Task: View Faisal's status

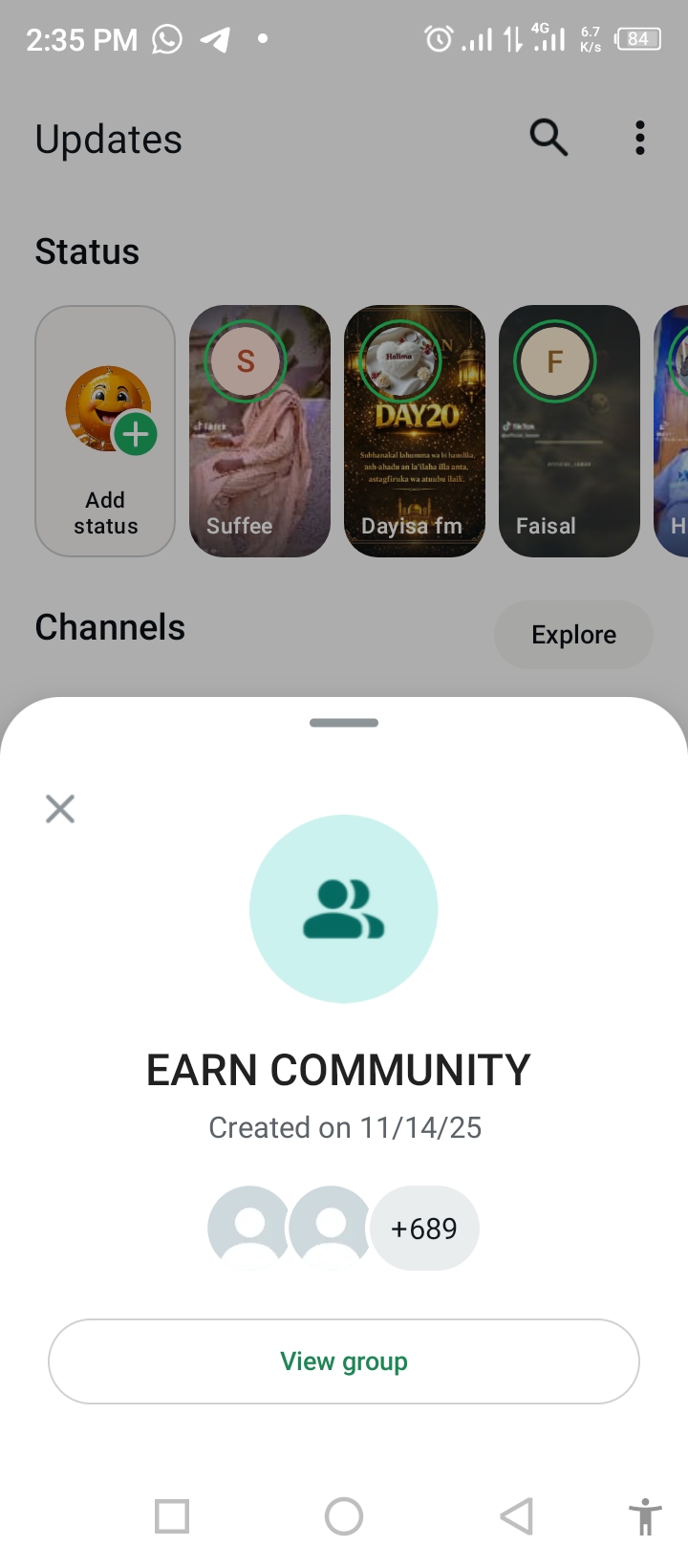Action: 570,431
